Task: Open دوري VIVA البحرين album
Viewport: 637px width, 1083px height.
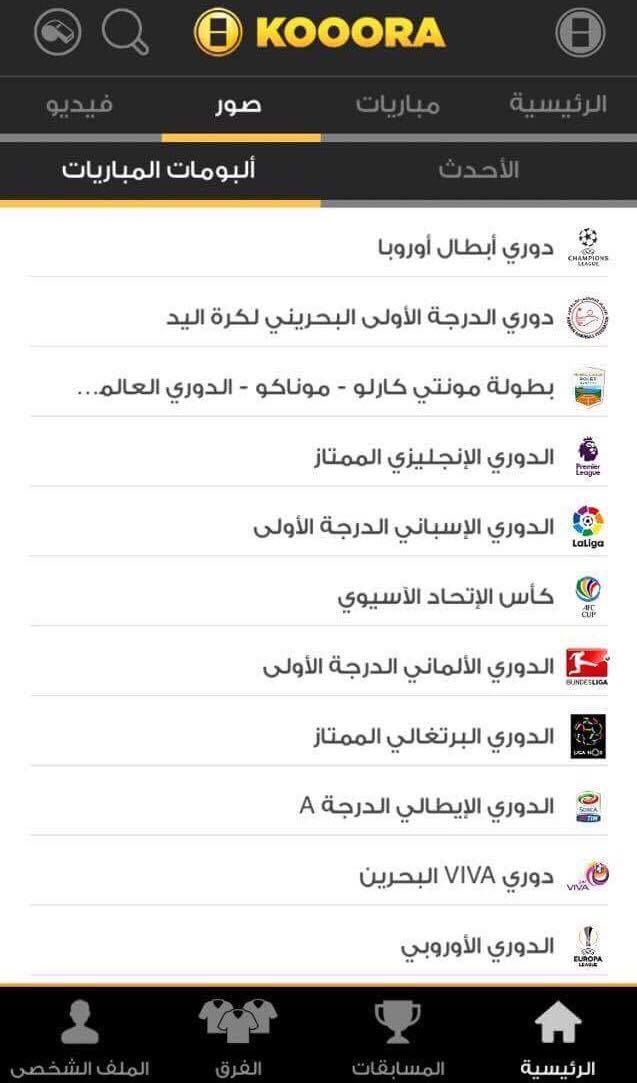Action: (456, 877)
